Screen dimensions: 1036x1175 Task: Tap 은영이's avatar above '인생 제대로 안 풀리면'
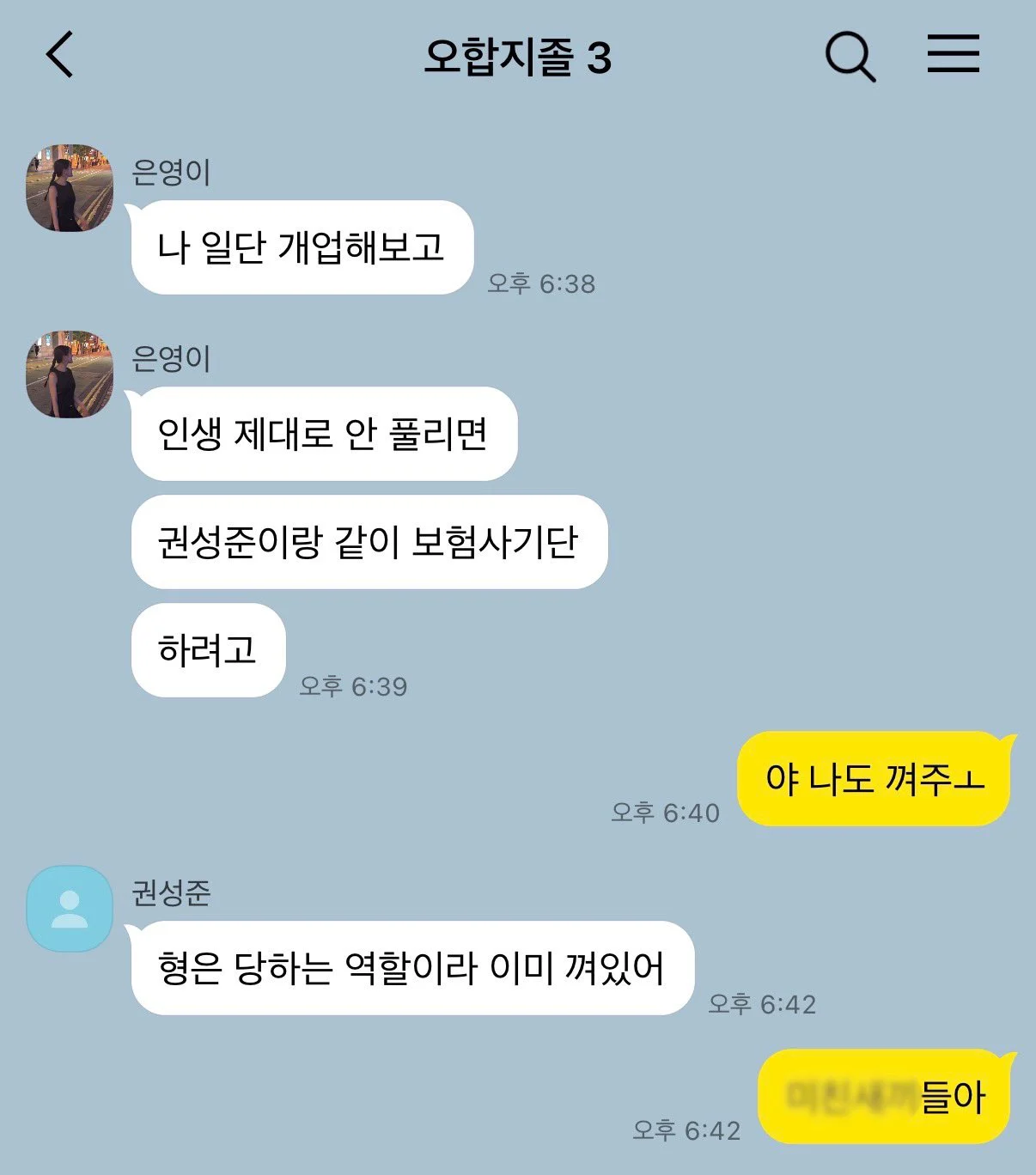[x=70, y=374]
